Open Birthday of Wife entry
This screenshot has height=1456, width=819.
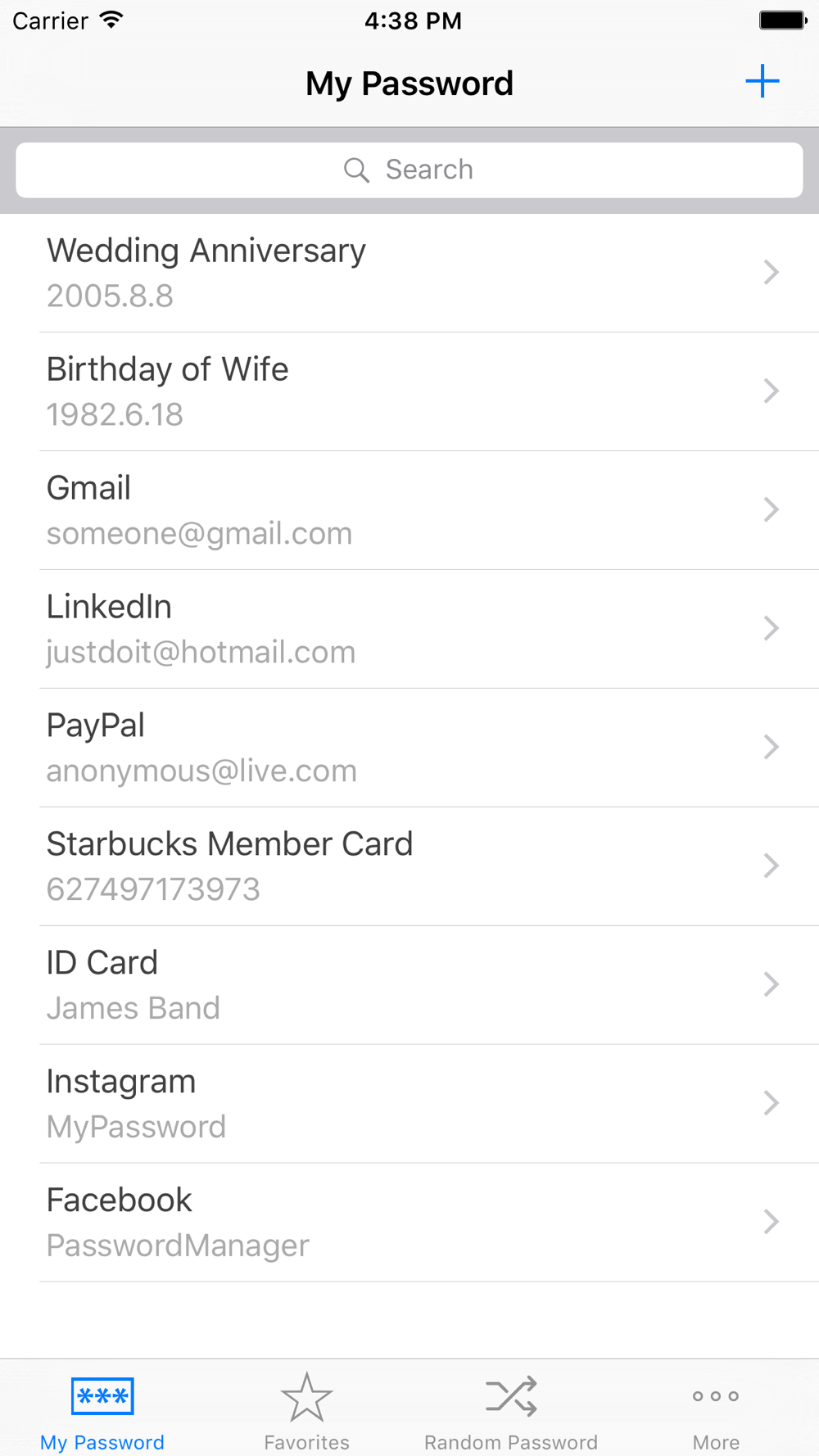click(x=409, y=391)
